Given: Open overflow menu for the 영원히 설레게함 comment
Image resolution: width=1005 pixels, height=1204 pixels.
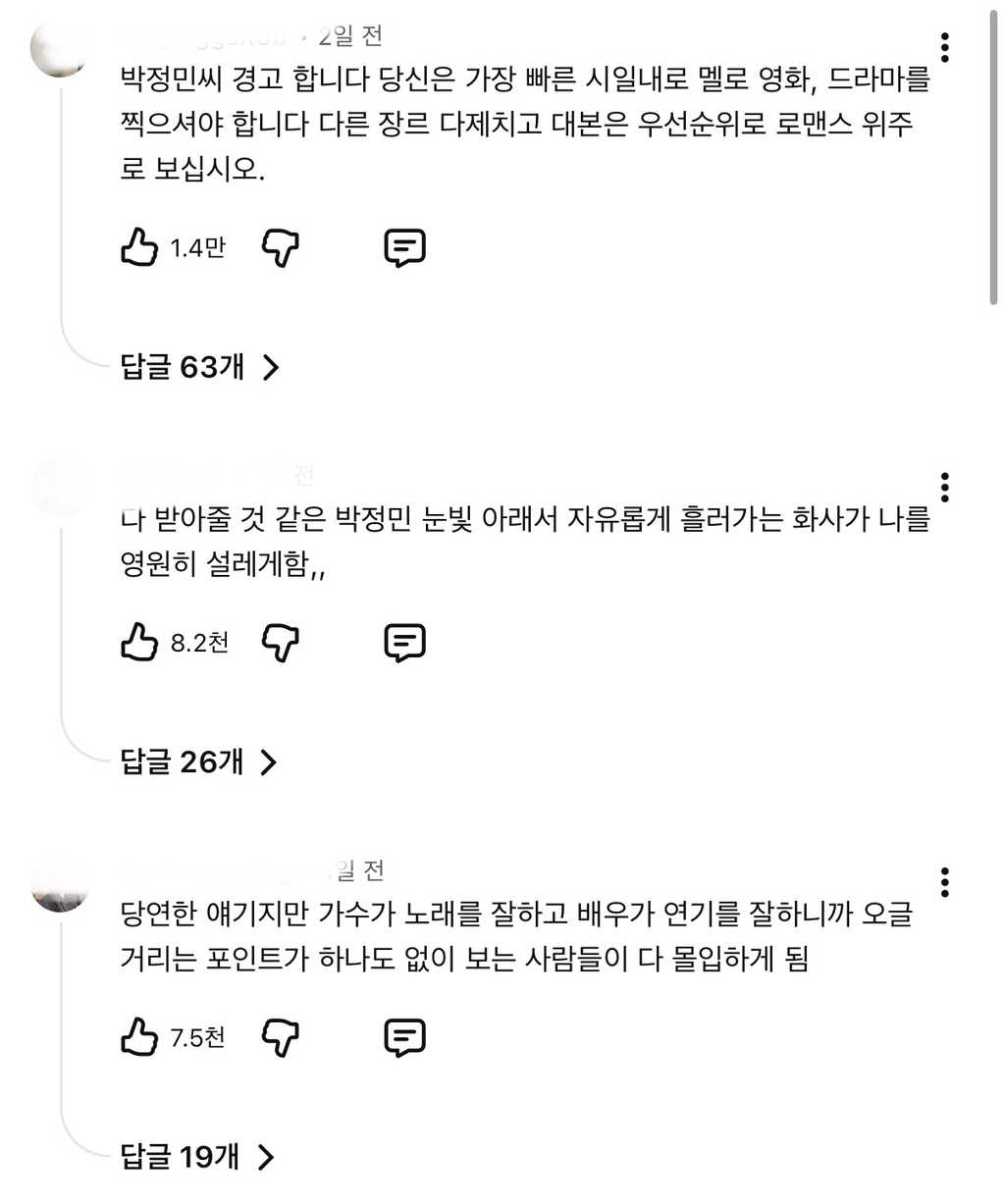Looking at the screenshot, I should coord(944,487).
